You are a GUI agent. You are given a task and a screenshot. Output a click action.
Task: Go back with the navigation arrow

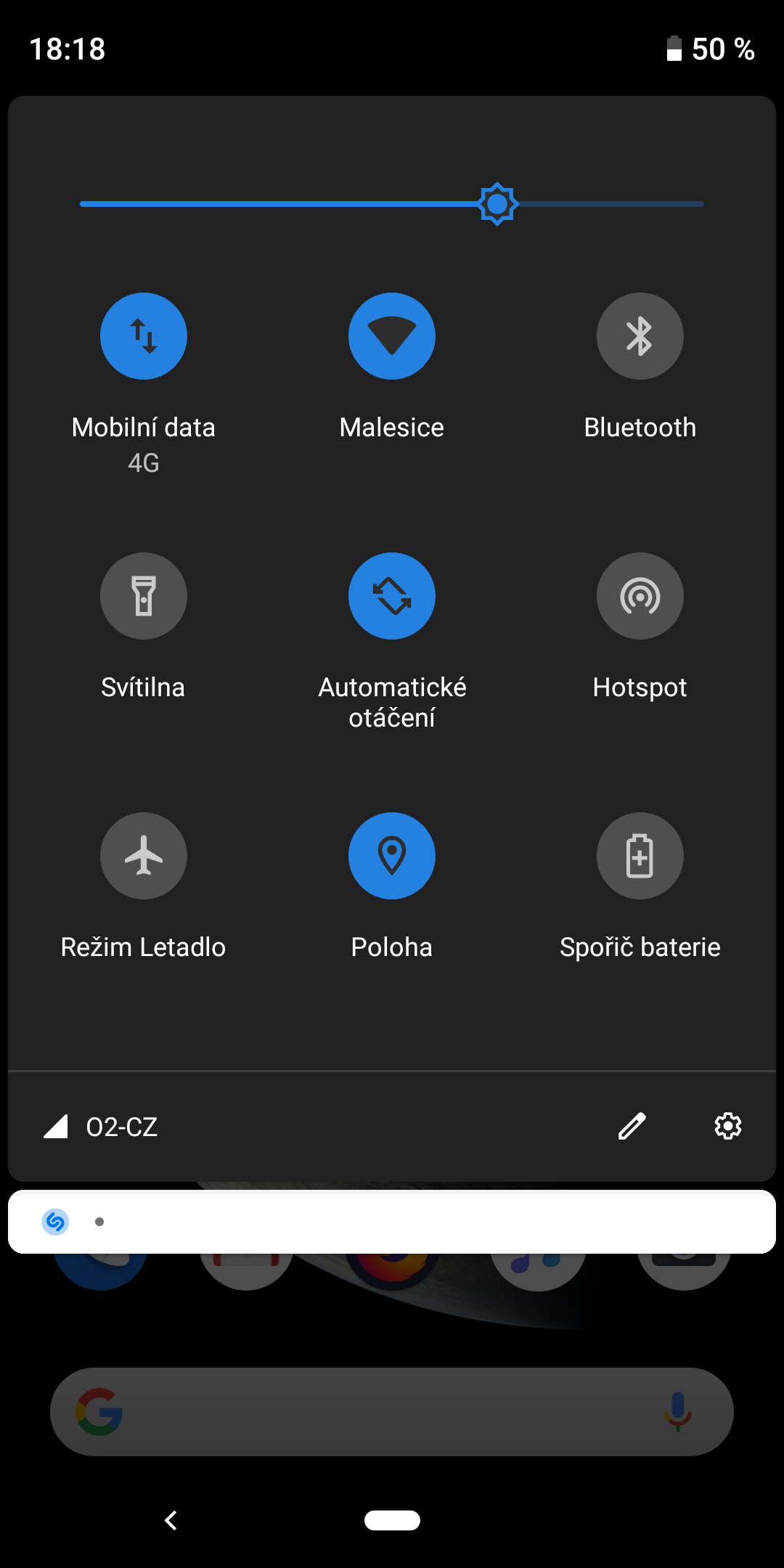[x=171, y=1520]
